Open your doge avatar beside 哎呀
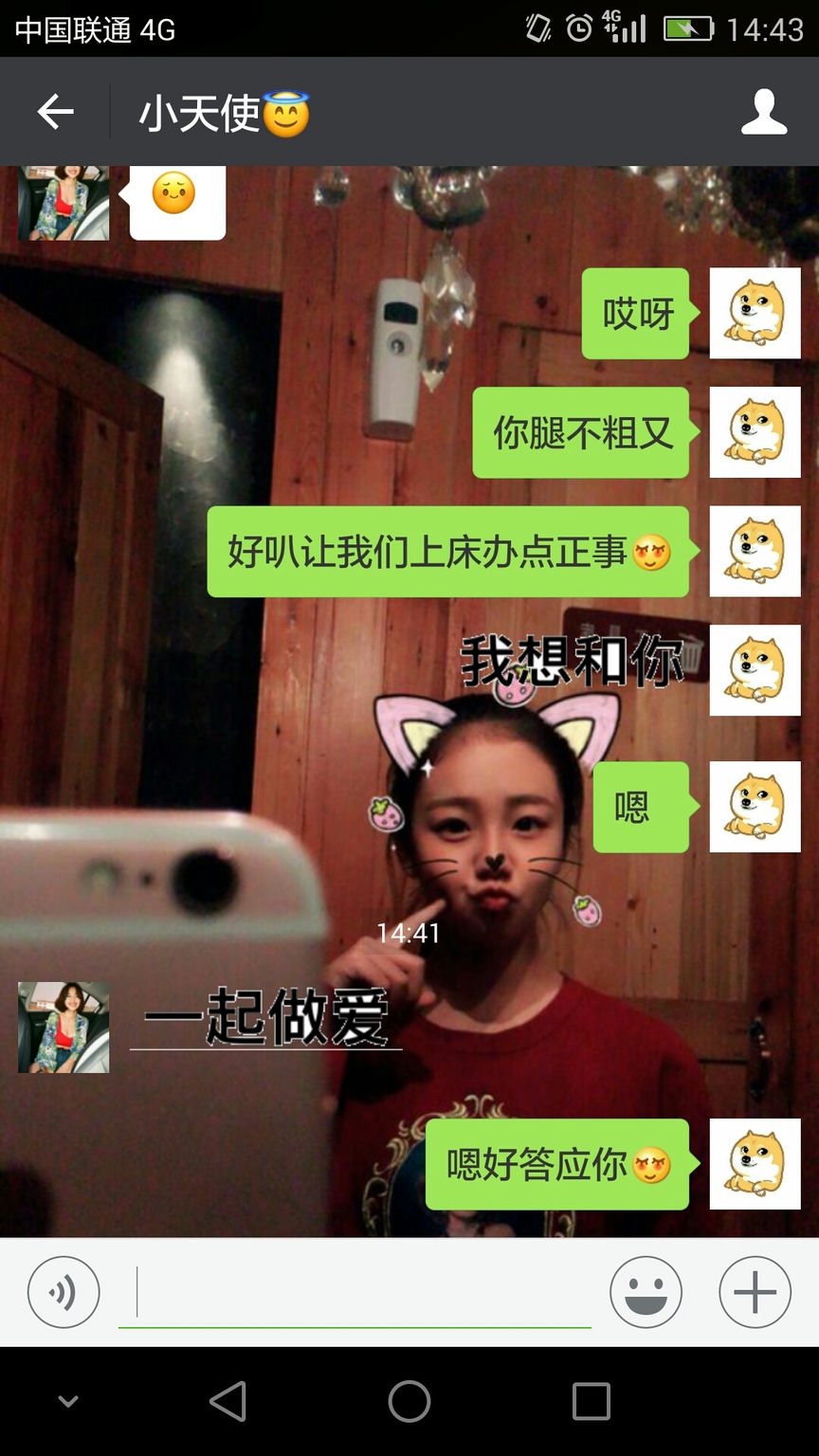This screenshot has width=819, height=1456. [755, 313]
